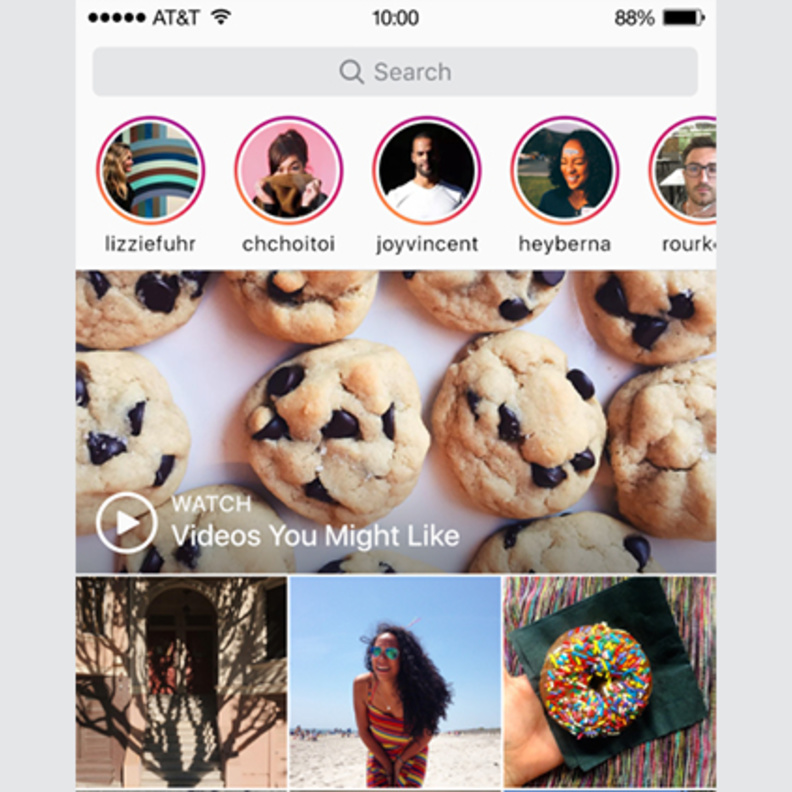The image size is (792, 792).
Task: Open joyvincent's story
Action: pyautogui.click(x=427, y=171)
